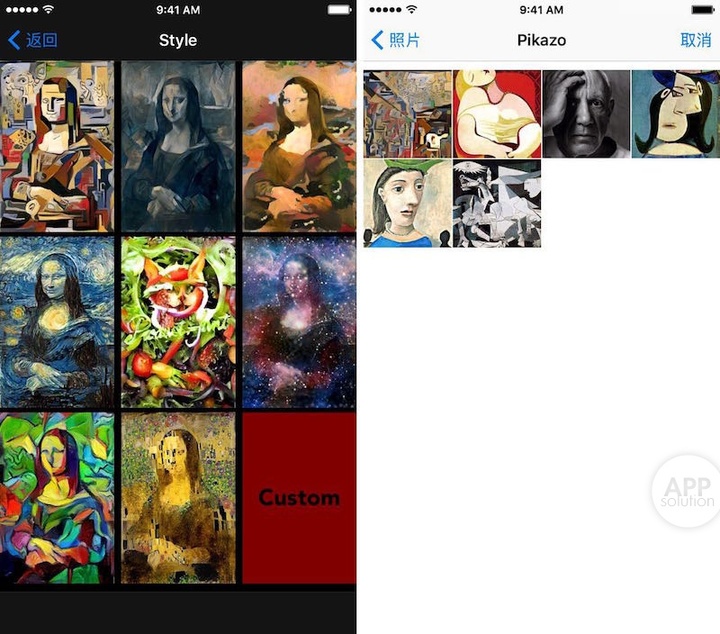The image size is (720, 634).
Task: Select the cubist Picasso Mona Lisa style
Action: [57, 146]
